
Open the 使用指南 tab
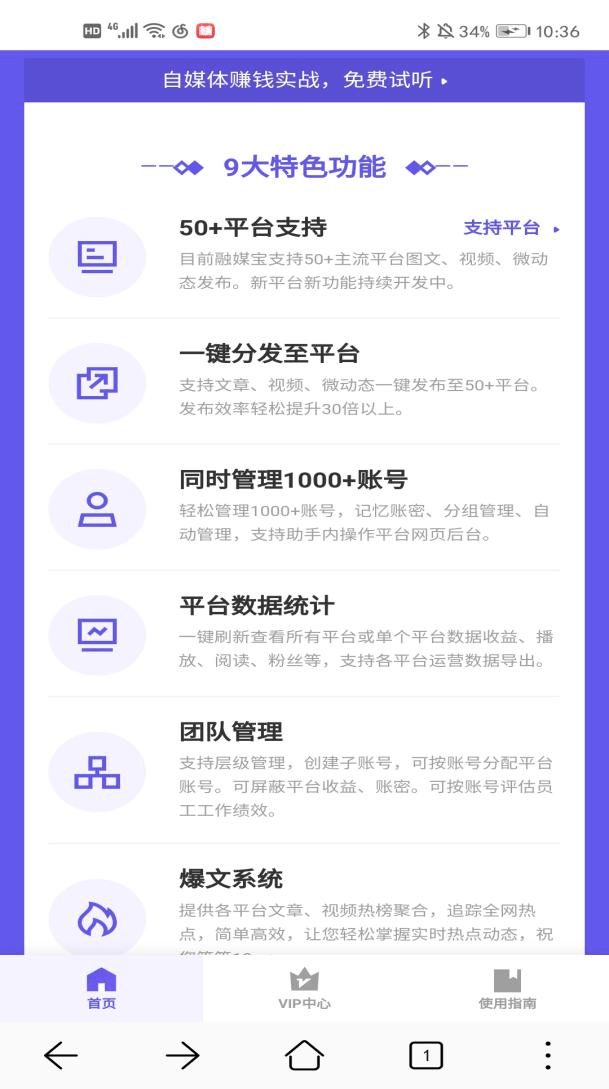[507, 988]
